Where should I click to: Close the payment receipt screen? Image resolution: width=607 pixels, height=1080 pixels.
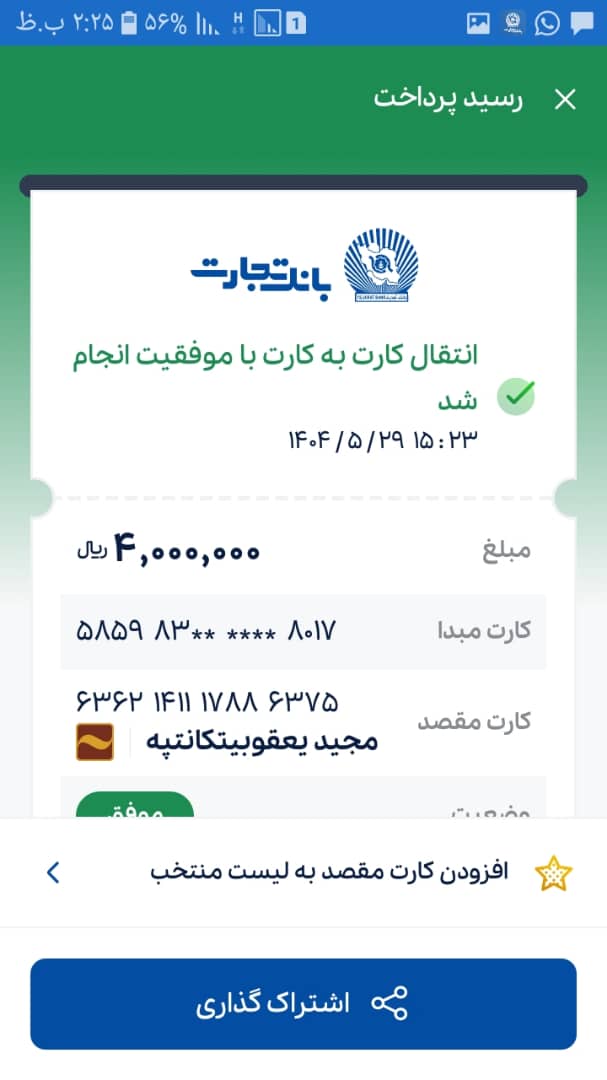tap(565, 99)
